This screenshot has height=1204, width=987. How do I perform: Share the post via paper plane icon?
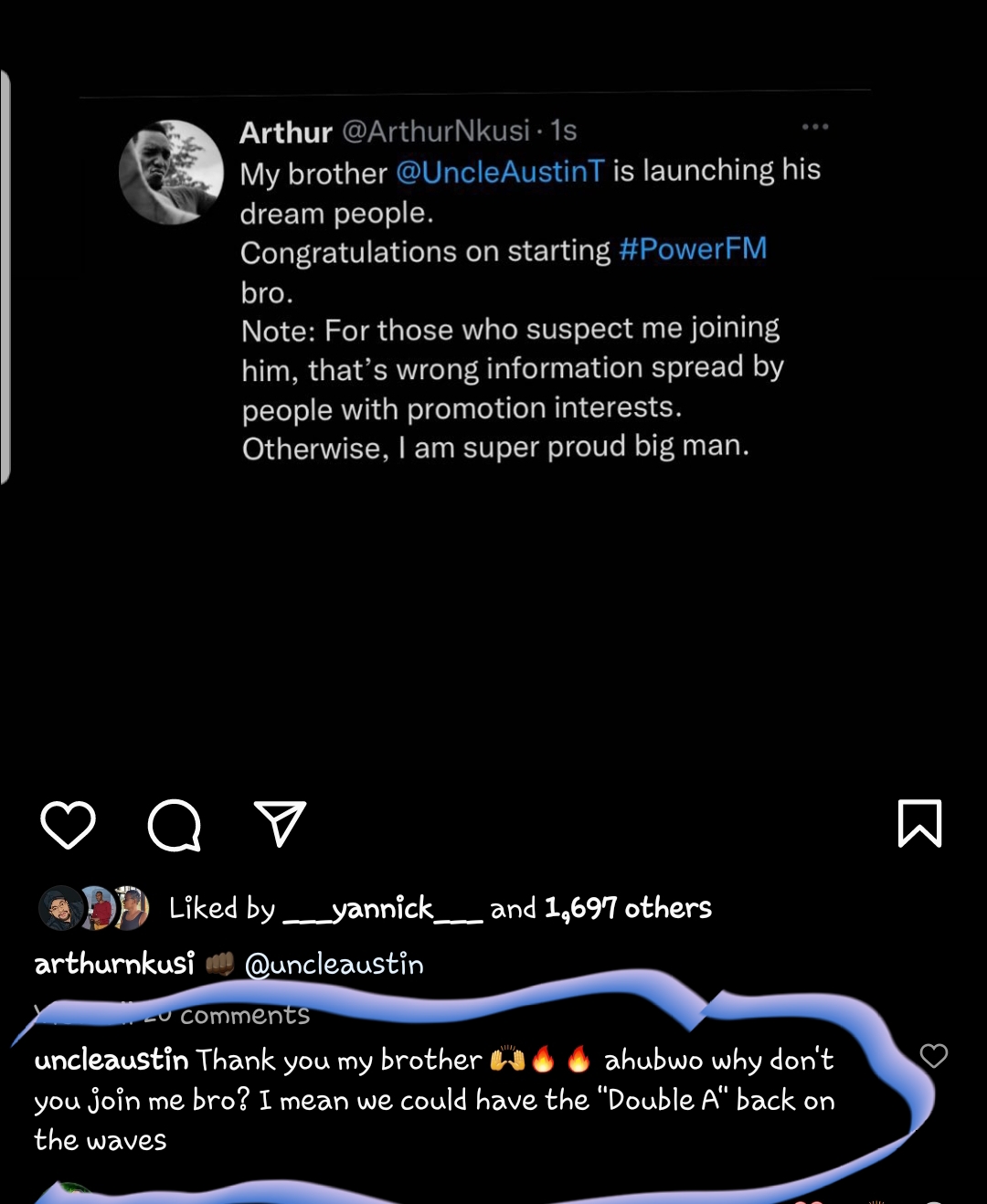click(279, 823)
